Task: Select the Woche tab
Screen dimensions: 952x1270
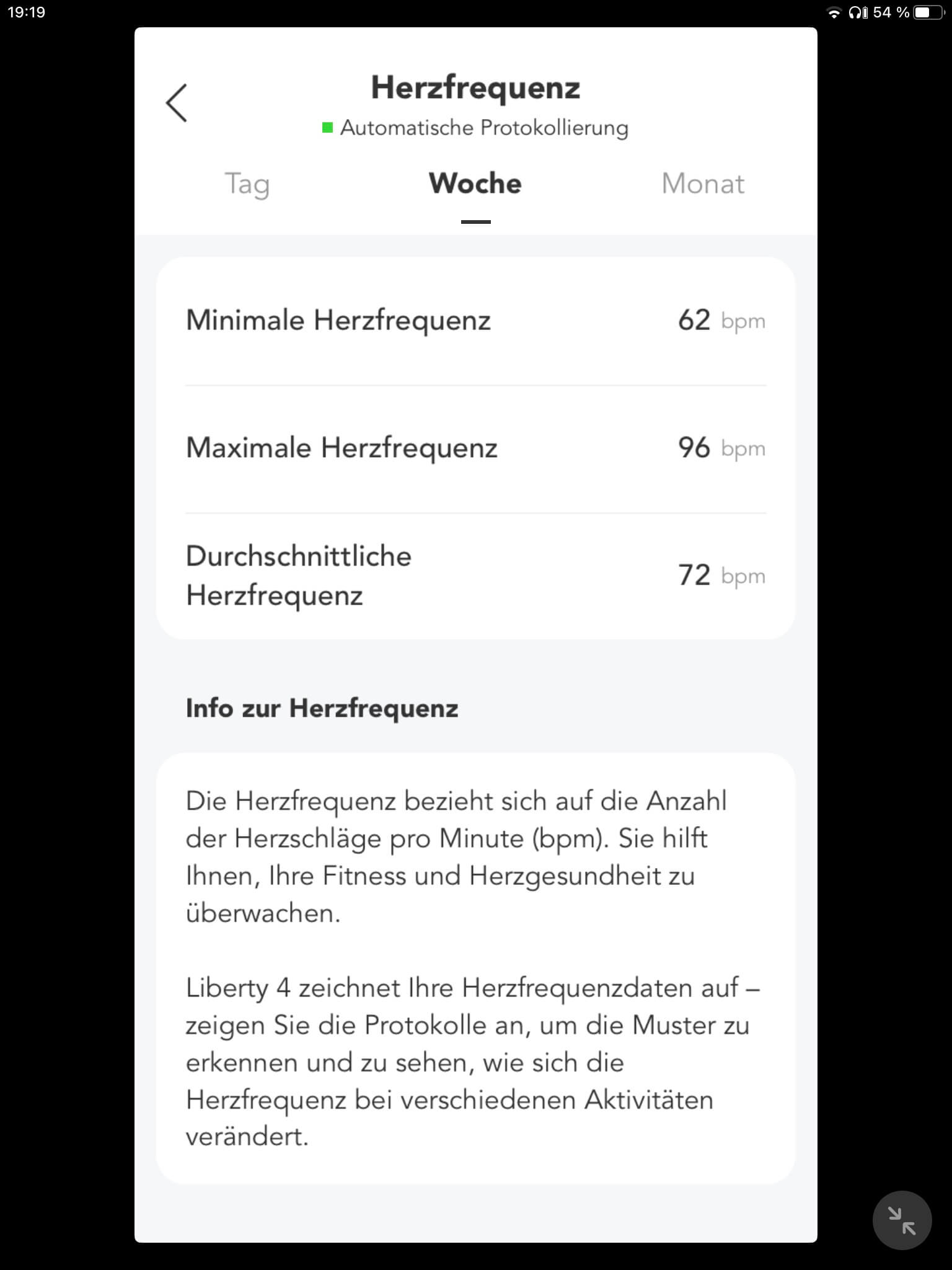Action: pyautogui.click(x=475, y=184)
